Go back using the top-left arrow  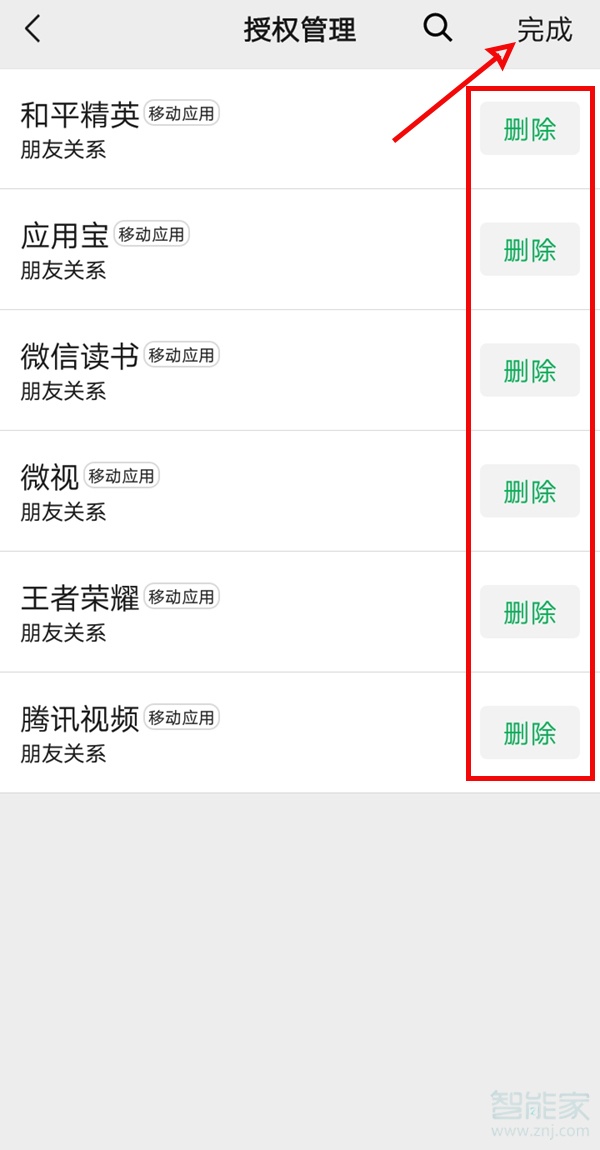click(x=33, y=29)
